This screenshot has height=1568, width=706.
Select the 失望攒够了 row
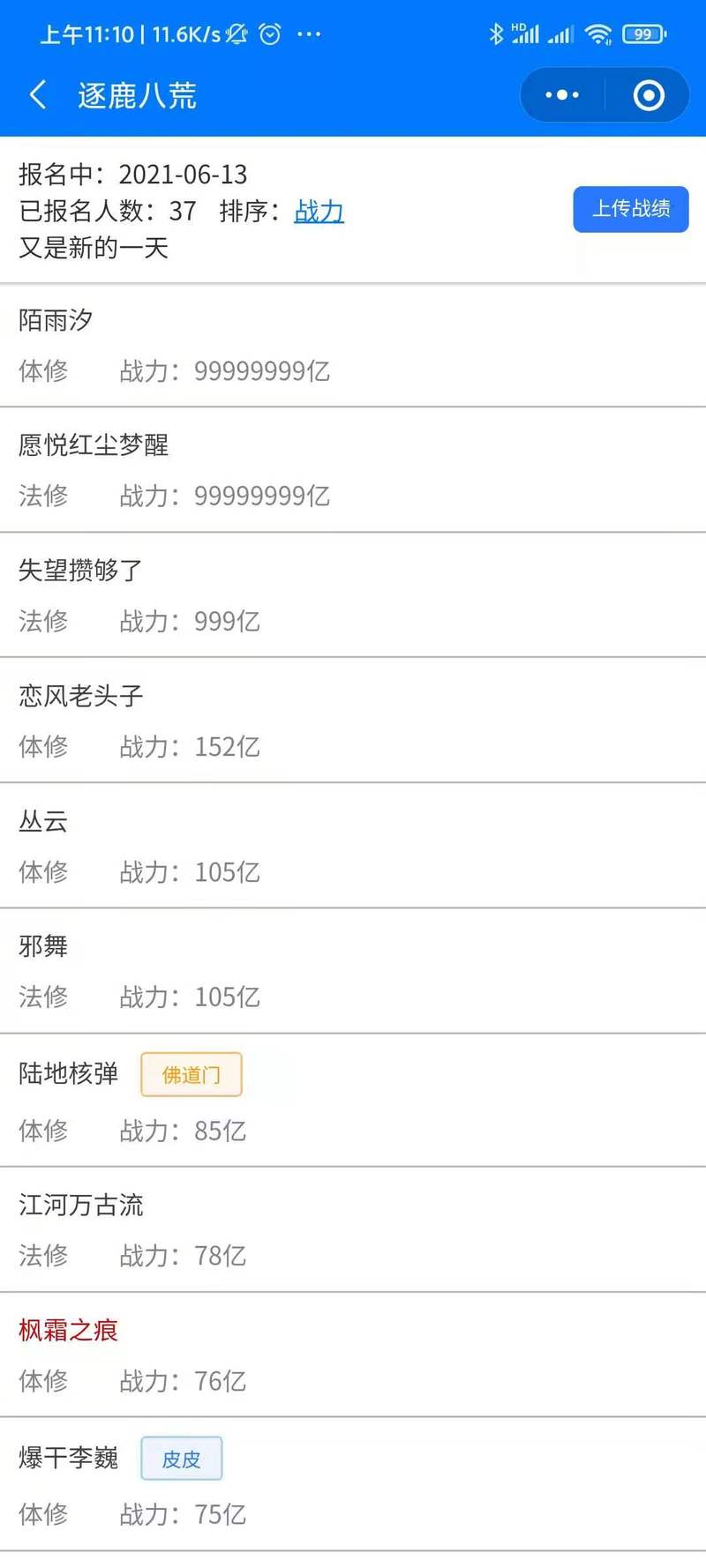[353, 595]
